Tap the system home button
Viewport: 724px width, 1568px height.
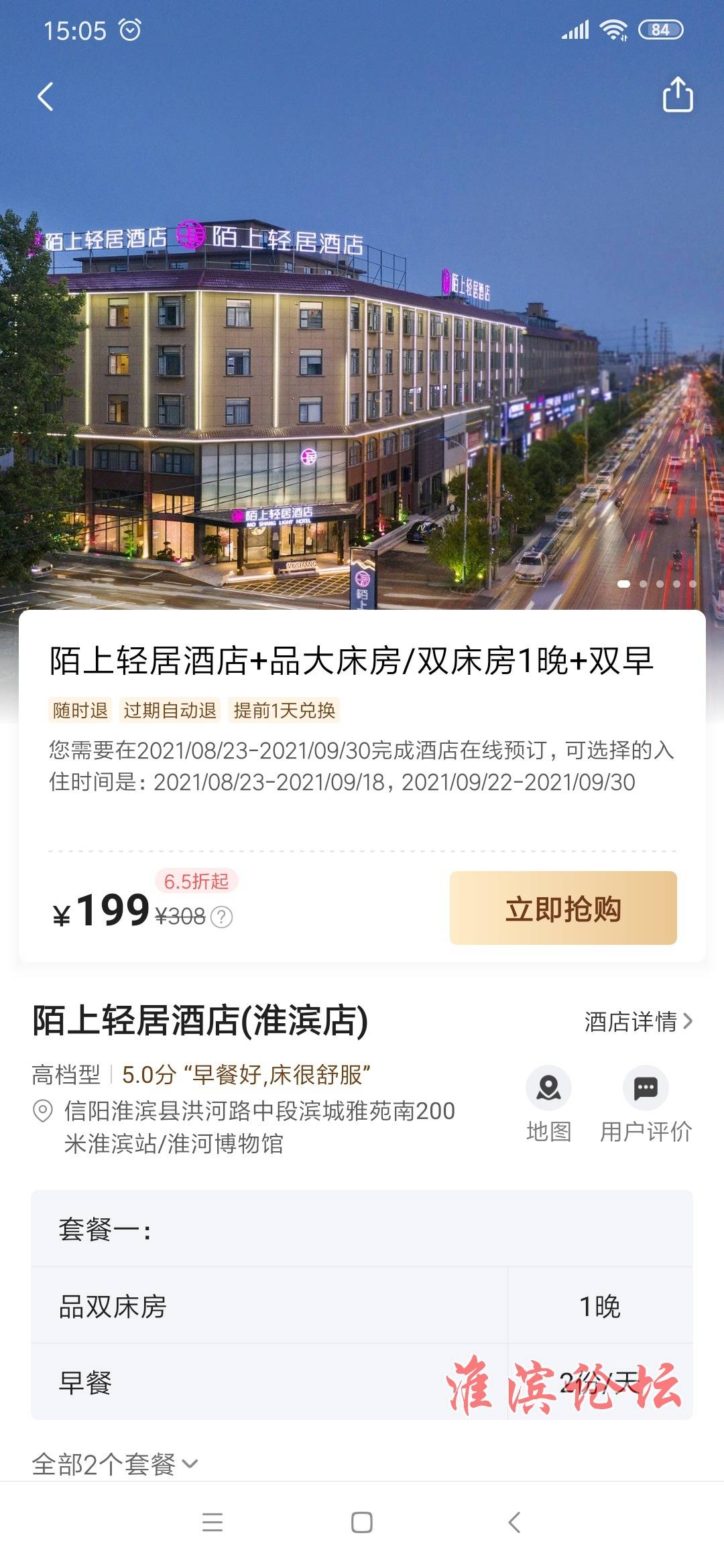(x=362, y=1522)
